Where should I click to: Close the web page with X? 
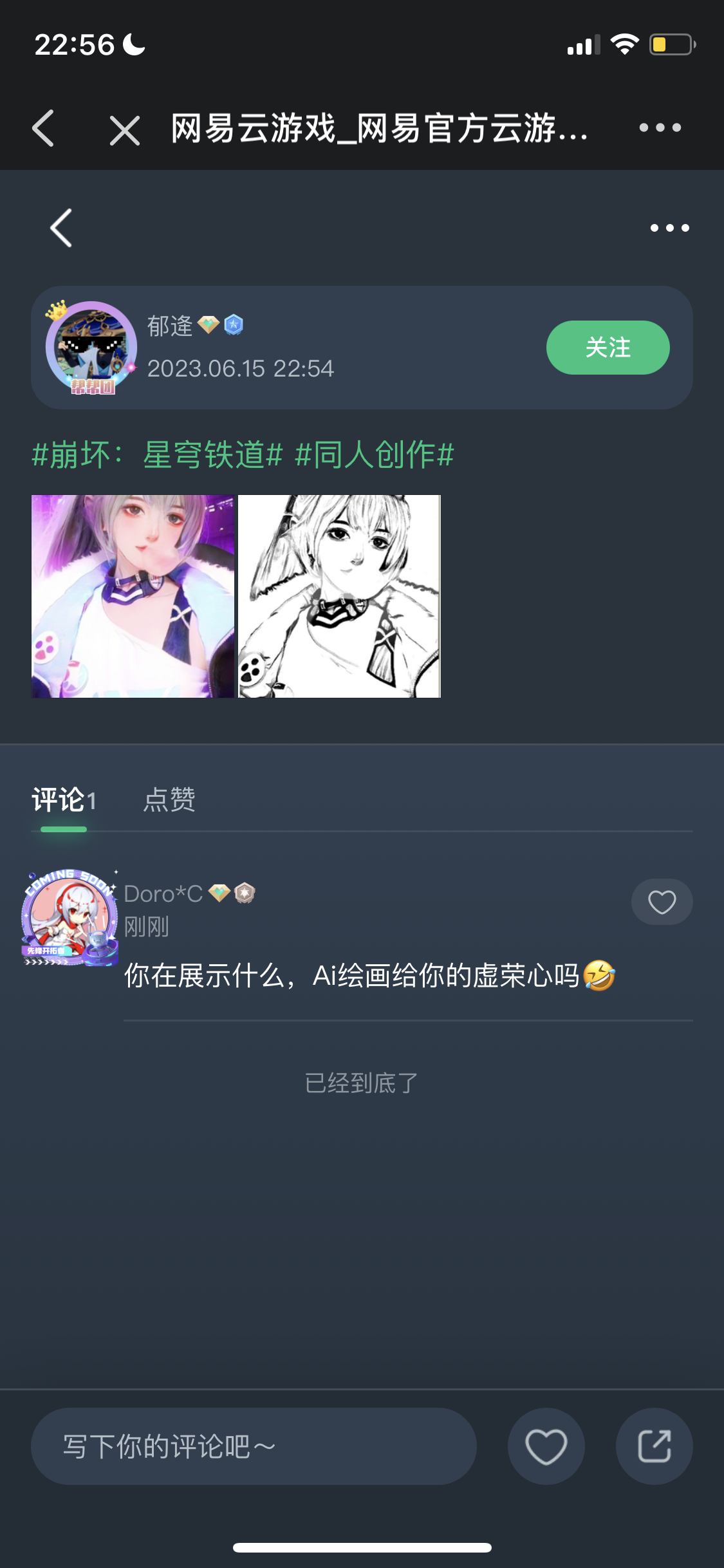point(124,131)
